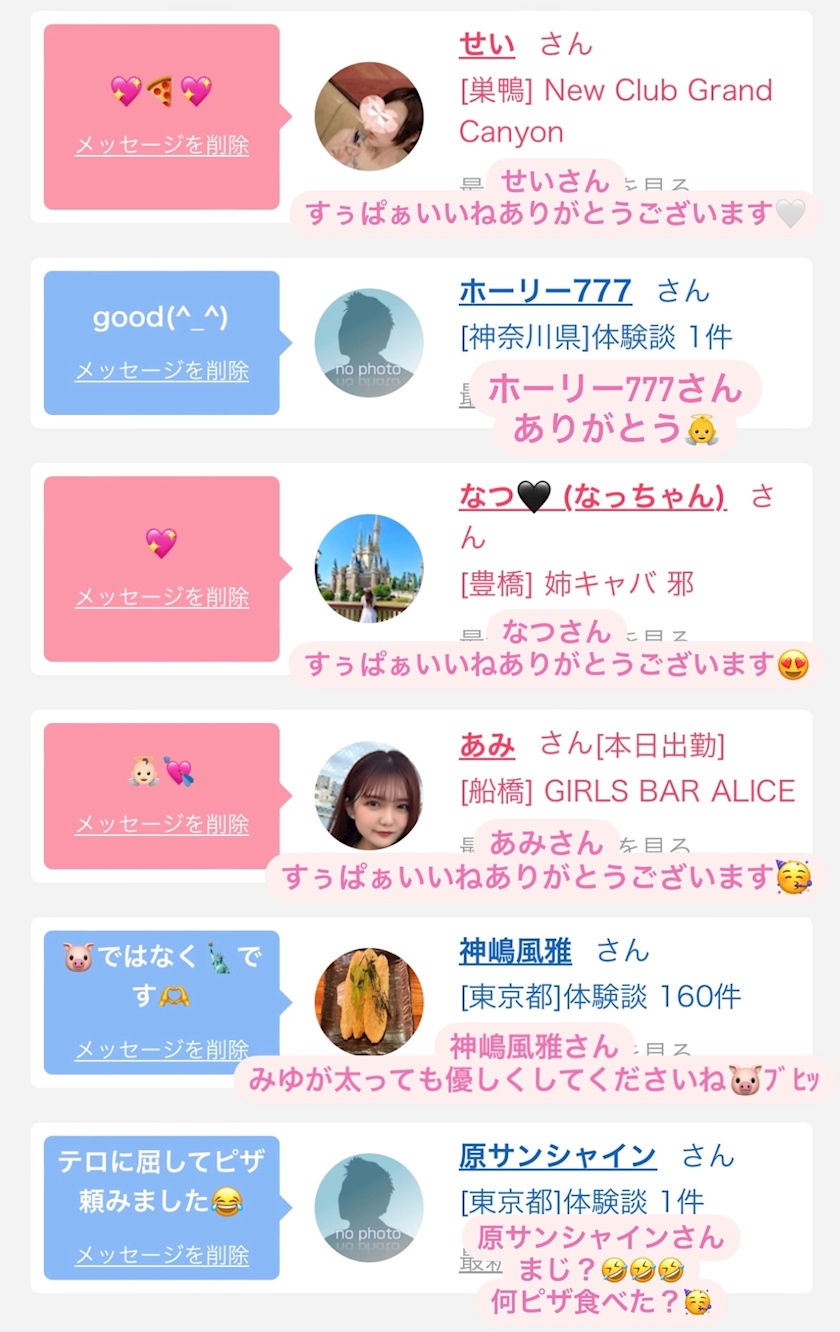Viewport: 840px width, 1332px height.
Task: Delete the message in なつ's row
Action: coord(162,598)
